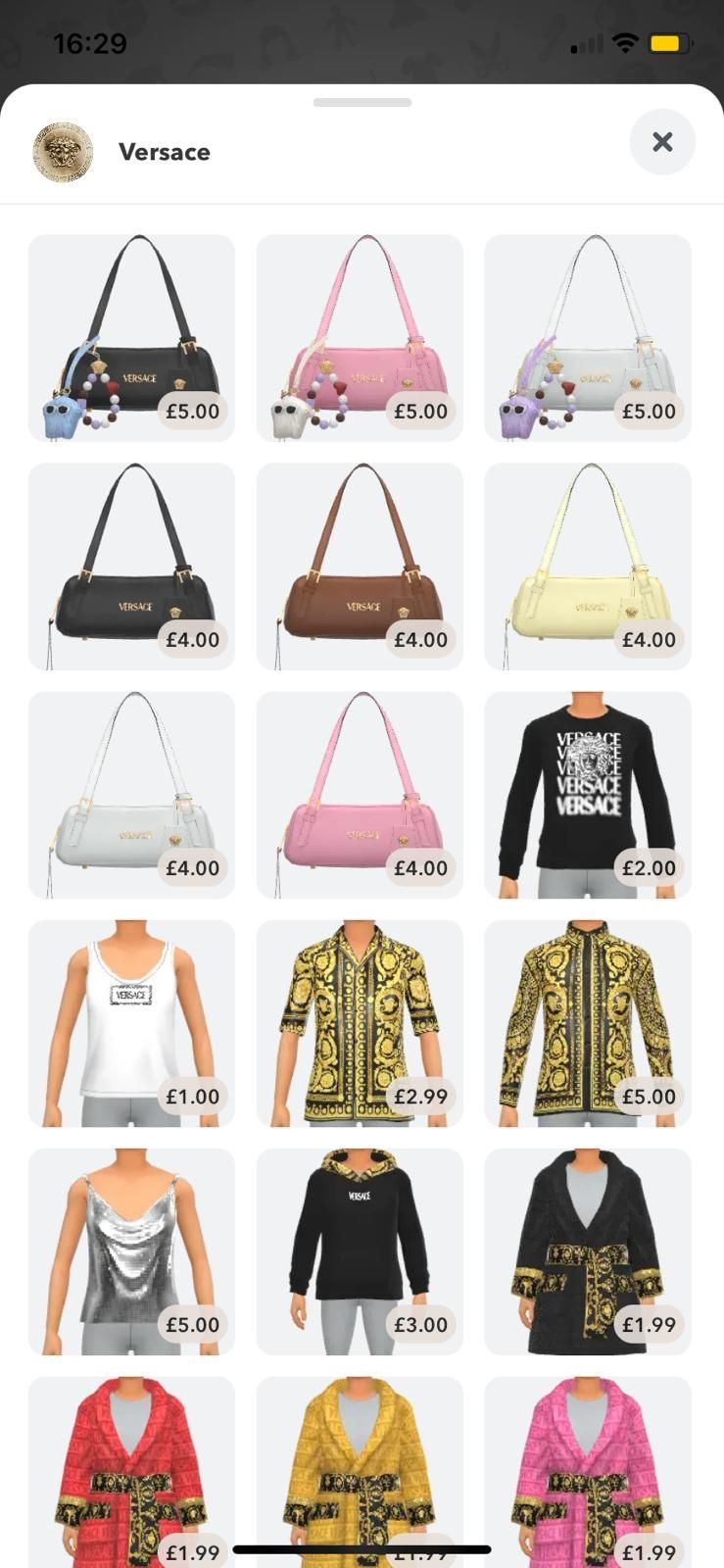Screen dimensions: 724x1568
Task: Choose the silver metallic camisole top
Action: (131, 1251)
